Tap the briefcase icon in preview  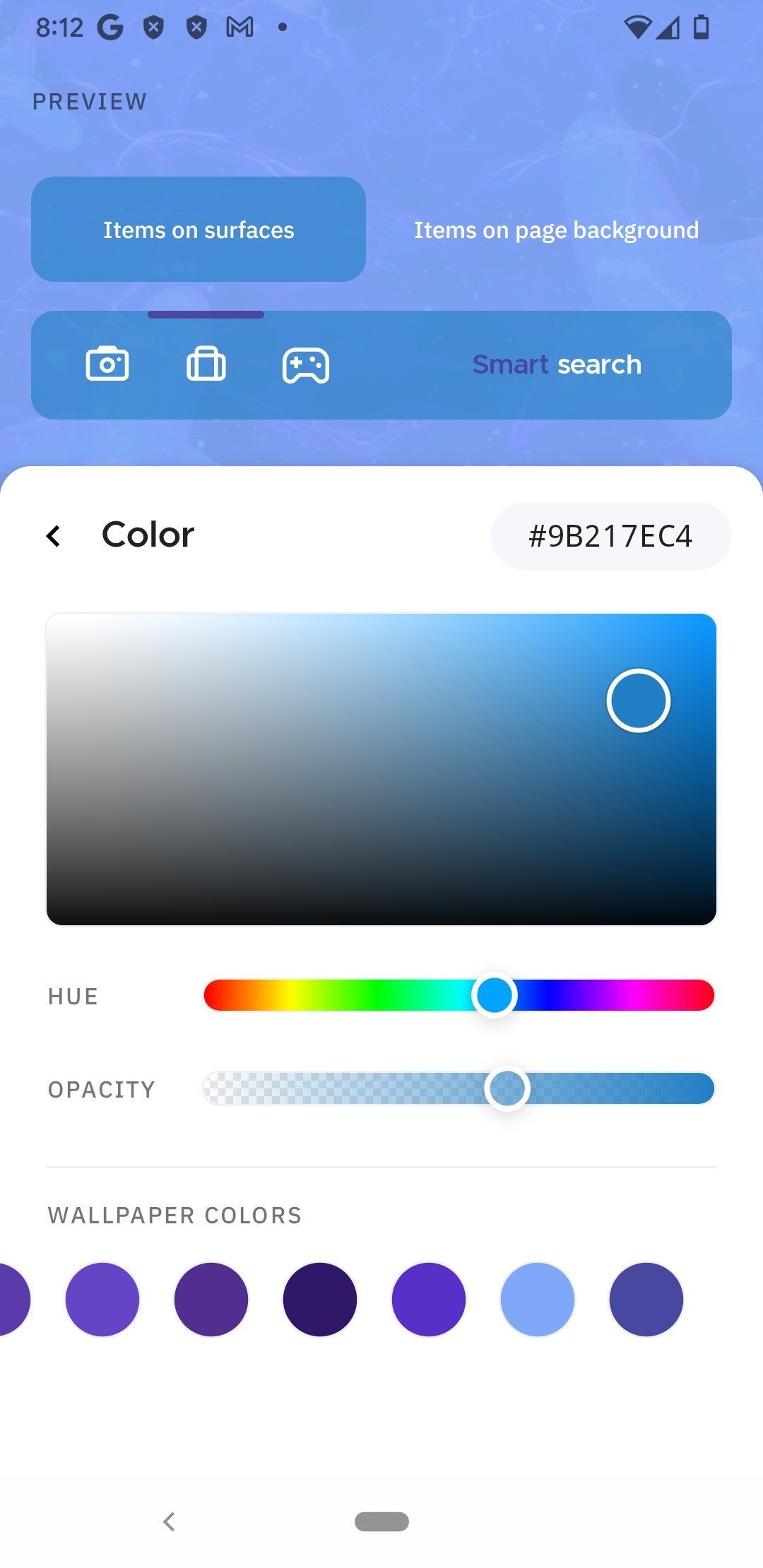click(x=206, y=364)
